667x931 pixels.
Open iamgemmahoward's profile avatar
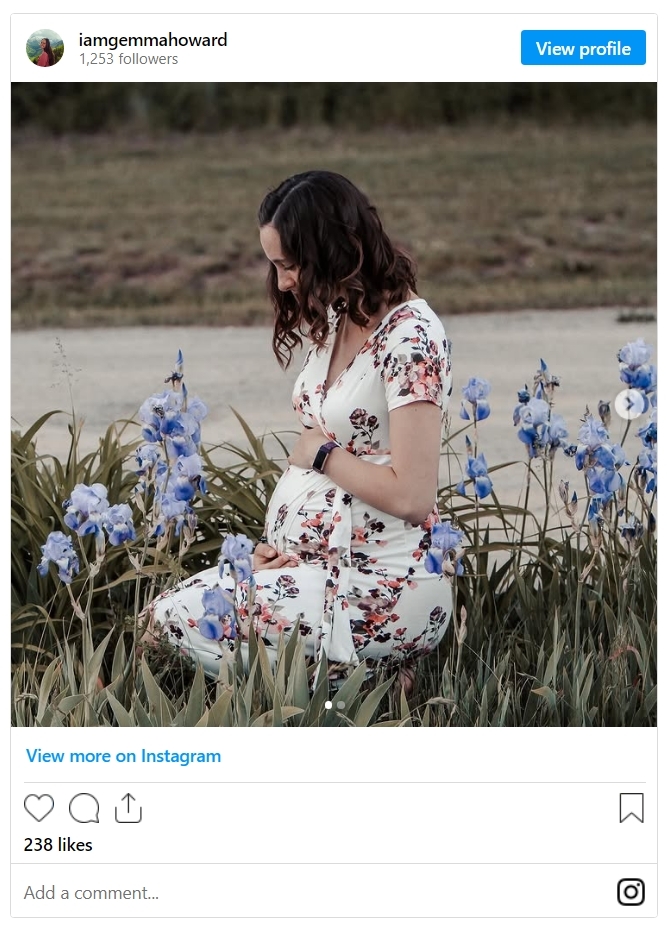click(x=45, y=48)
